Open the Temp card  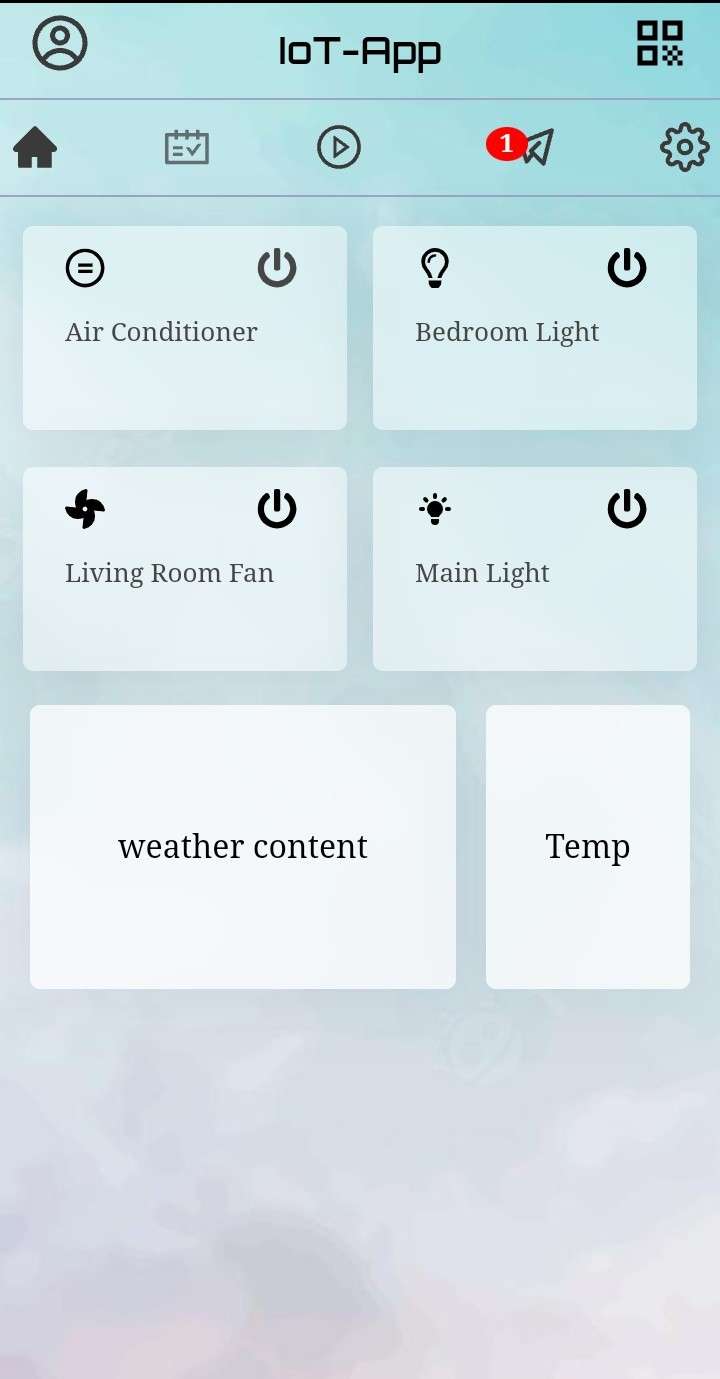pos(588,847)
